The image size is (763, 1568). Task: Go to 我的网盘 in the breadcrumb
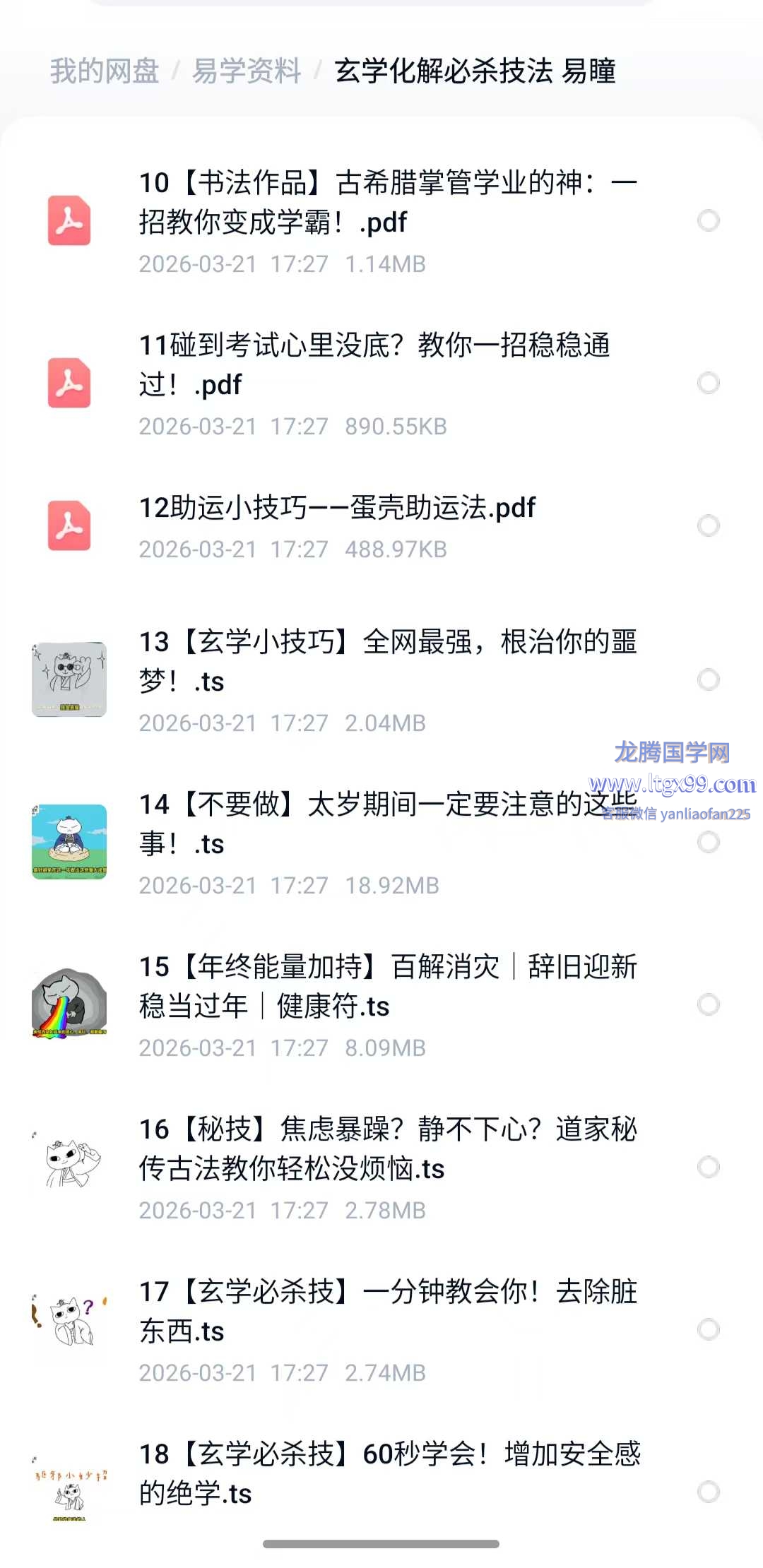(x=105, y=71)
